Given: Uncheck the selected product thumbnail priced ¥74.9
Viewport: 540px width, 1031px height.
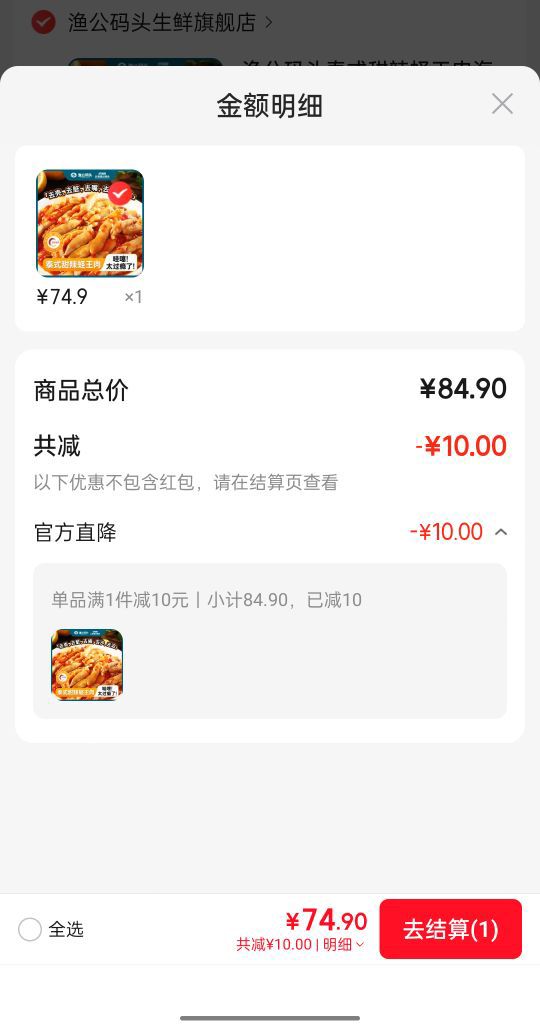Looking at the screenshot, I should click(x=90, y=224).
